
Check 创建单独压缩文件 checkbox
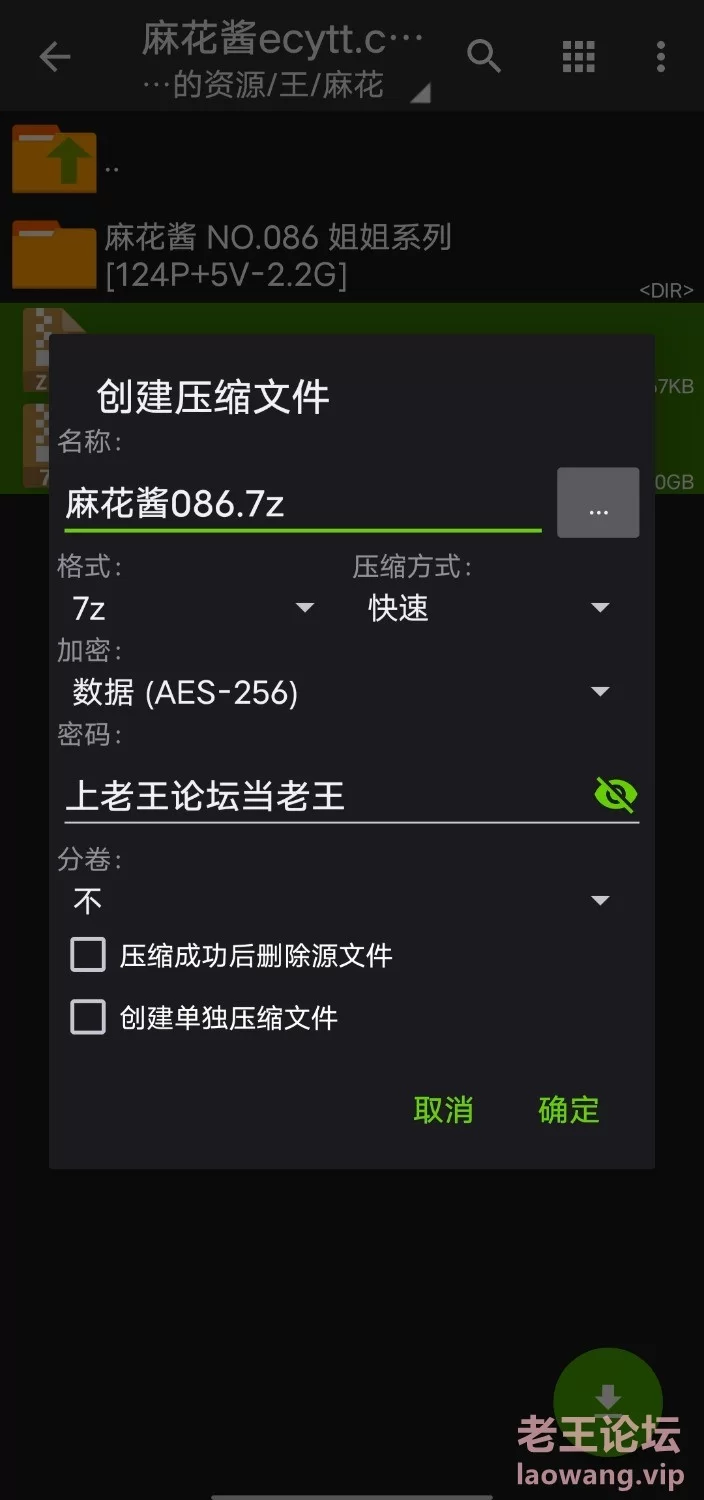(x=88, y=1018)
